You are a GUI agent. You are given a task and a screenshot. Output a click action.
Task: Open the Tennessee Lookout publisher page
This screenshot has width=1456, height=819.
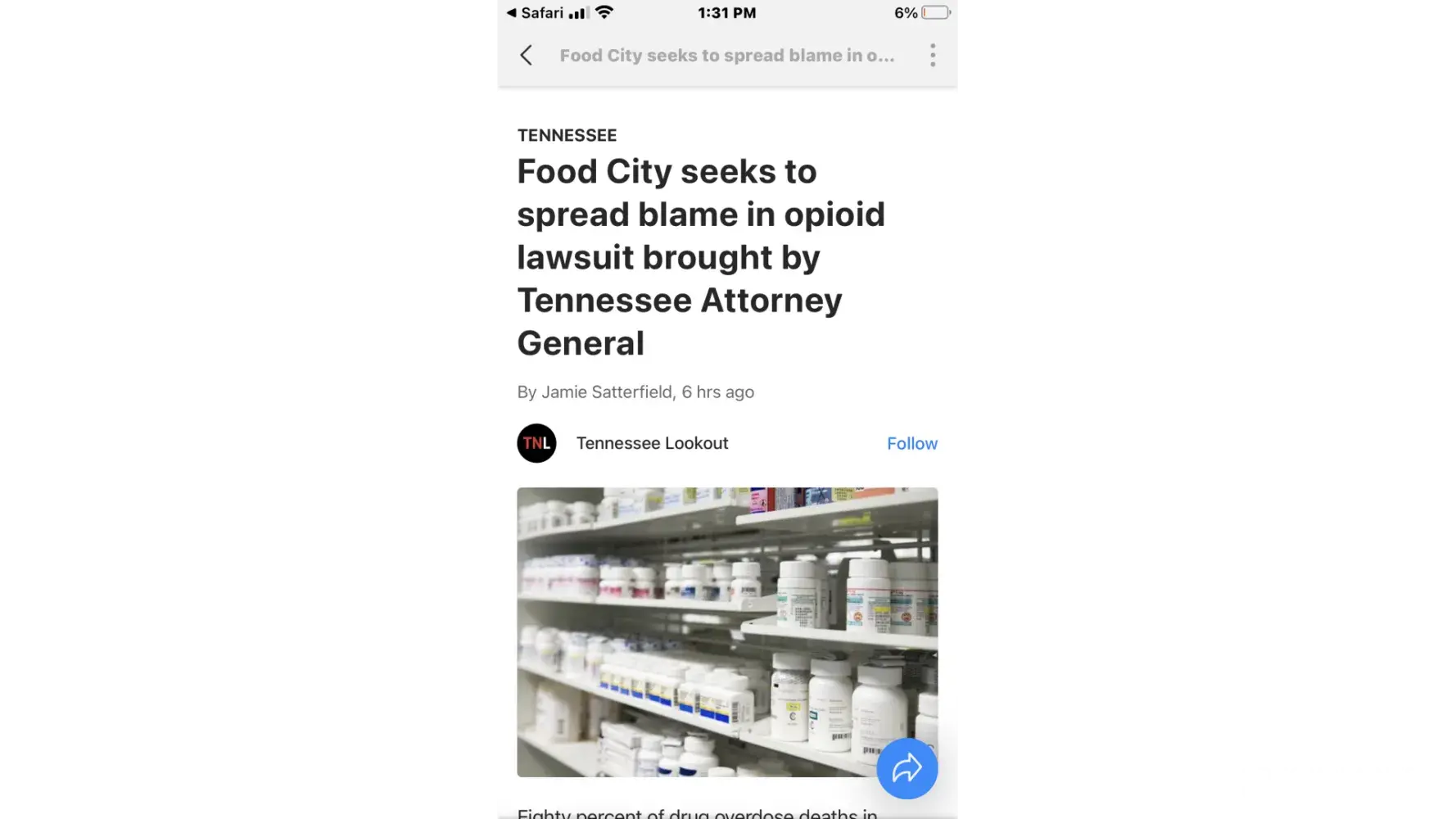651,443
